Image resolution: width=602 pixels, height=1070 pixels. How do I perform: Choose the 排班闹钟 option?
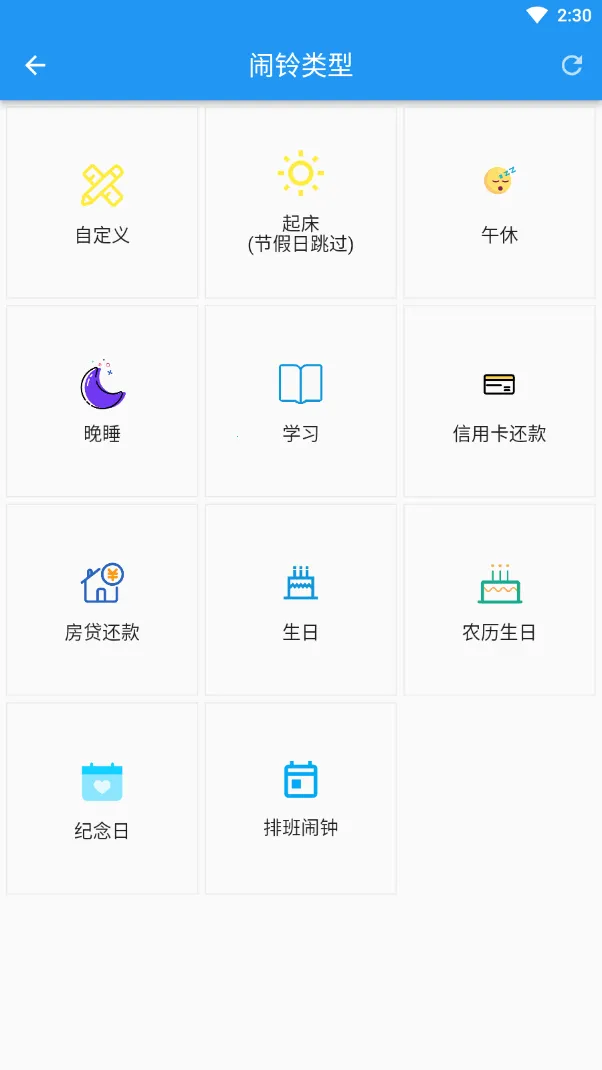point(301,797)
